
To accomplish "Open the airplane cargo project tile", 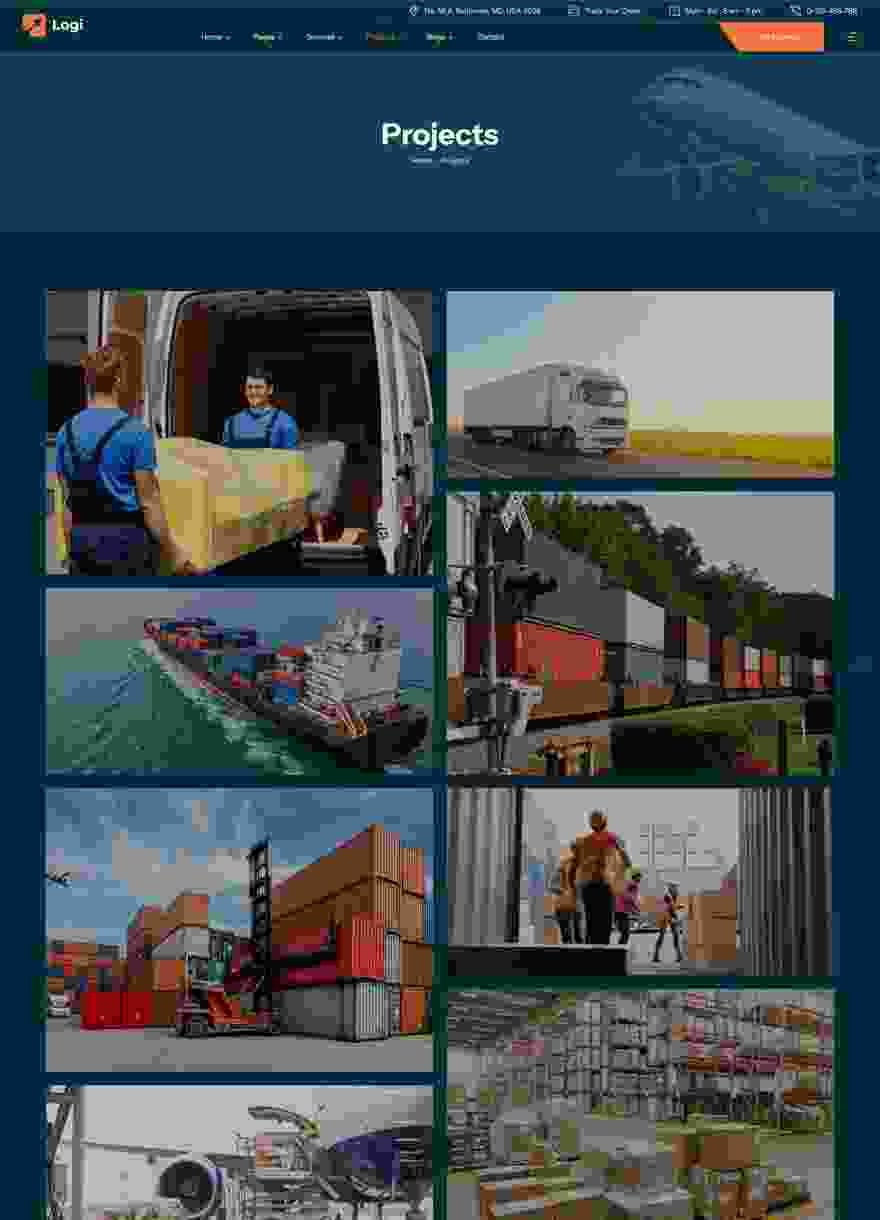I will [239, 1152].
